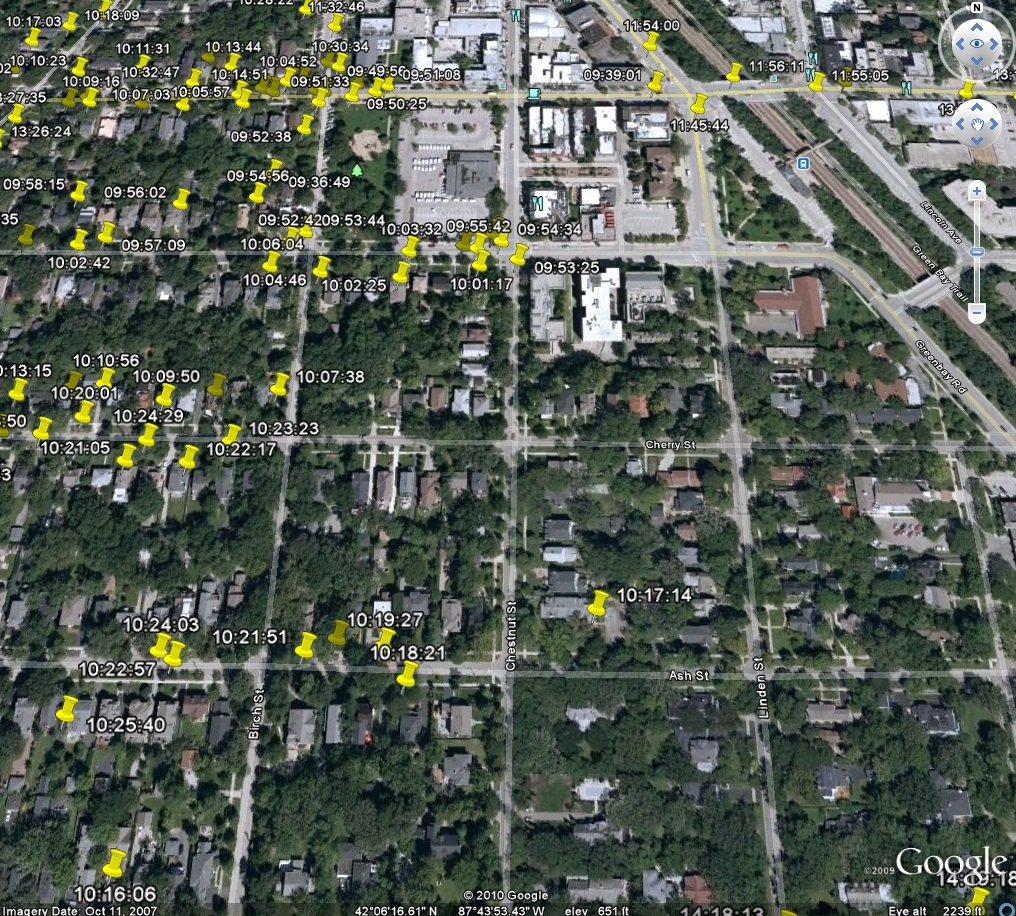
Task: Tap the up arrow on the move joystick
Action: (x=976, y=107)
